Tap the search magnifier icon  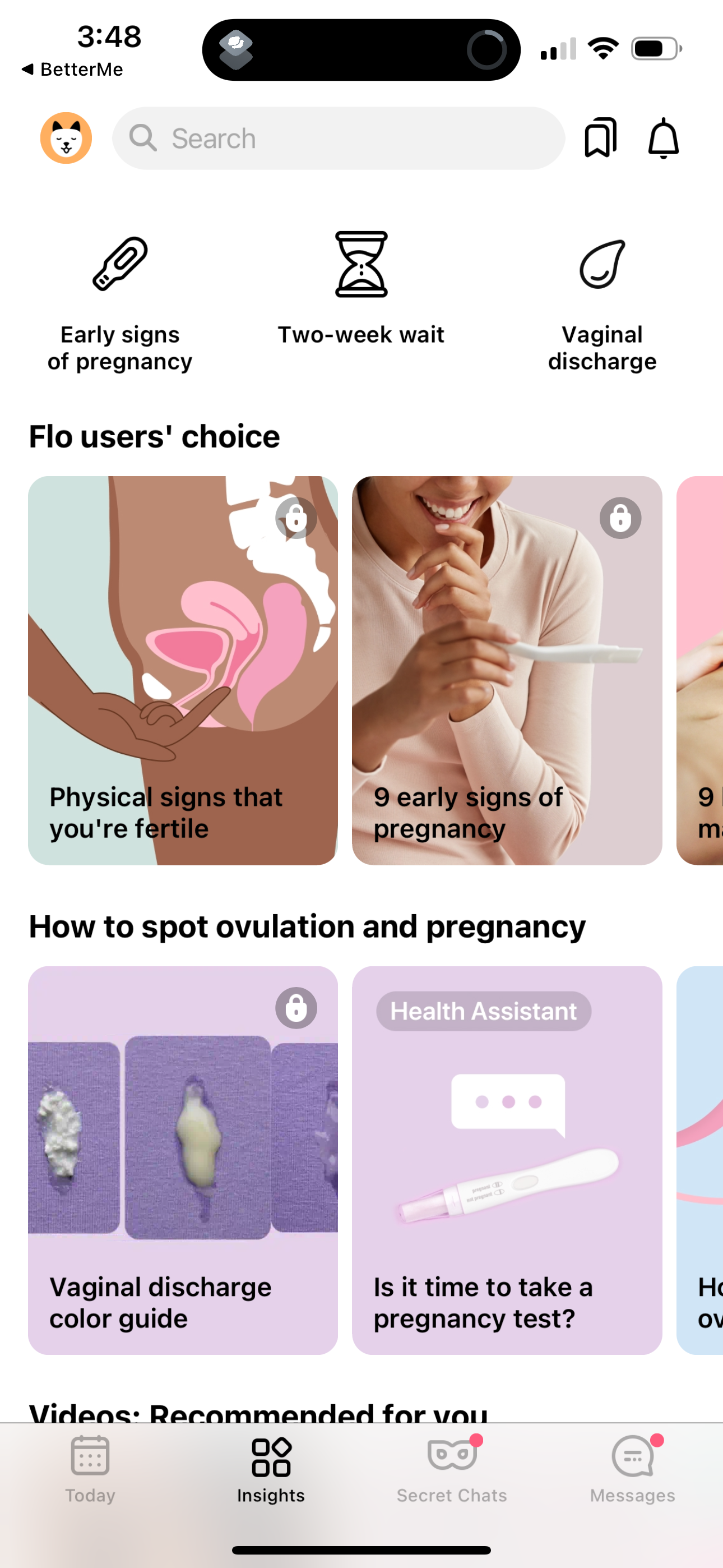143,138
